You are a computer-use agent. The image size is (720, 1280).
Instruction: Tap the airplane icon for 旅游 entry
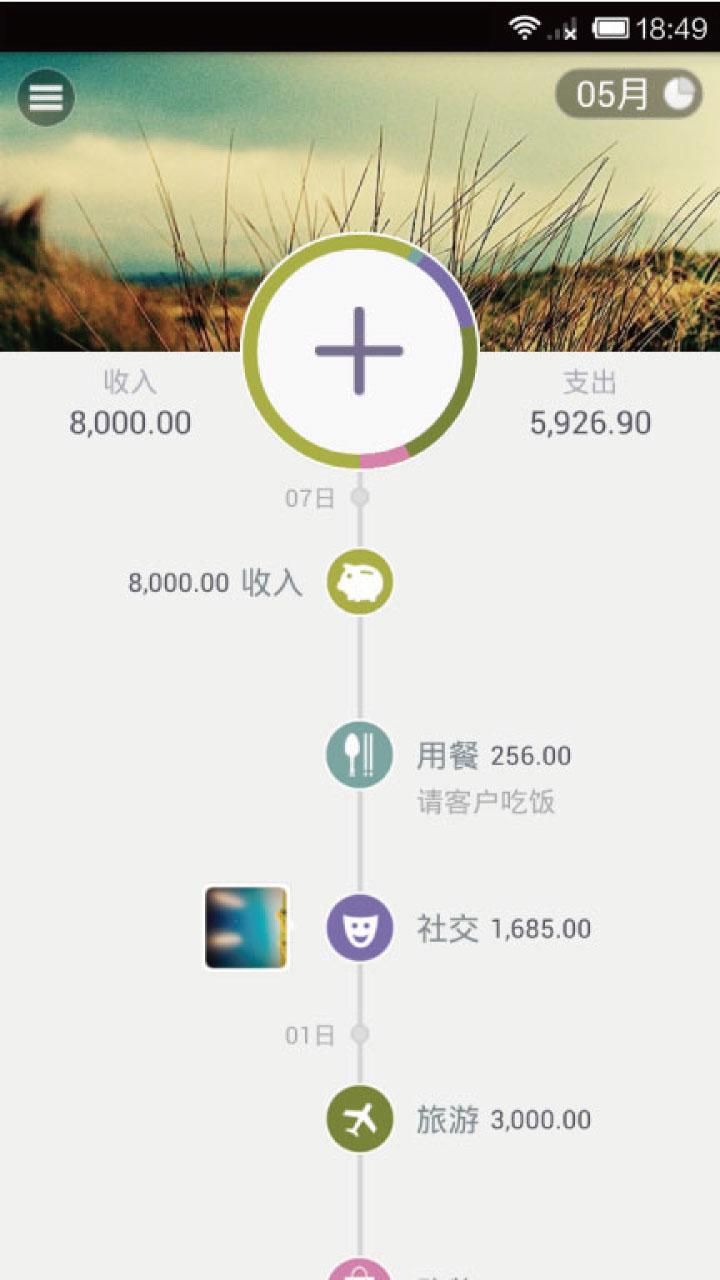click(359, 1119)
